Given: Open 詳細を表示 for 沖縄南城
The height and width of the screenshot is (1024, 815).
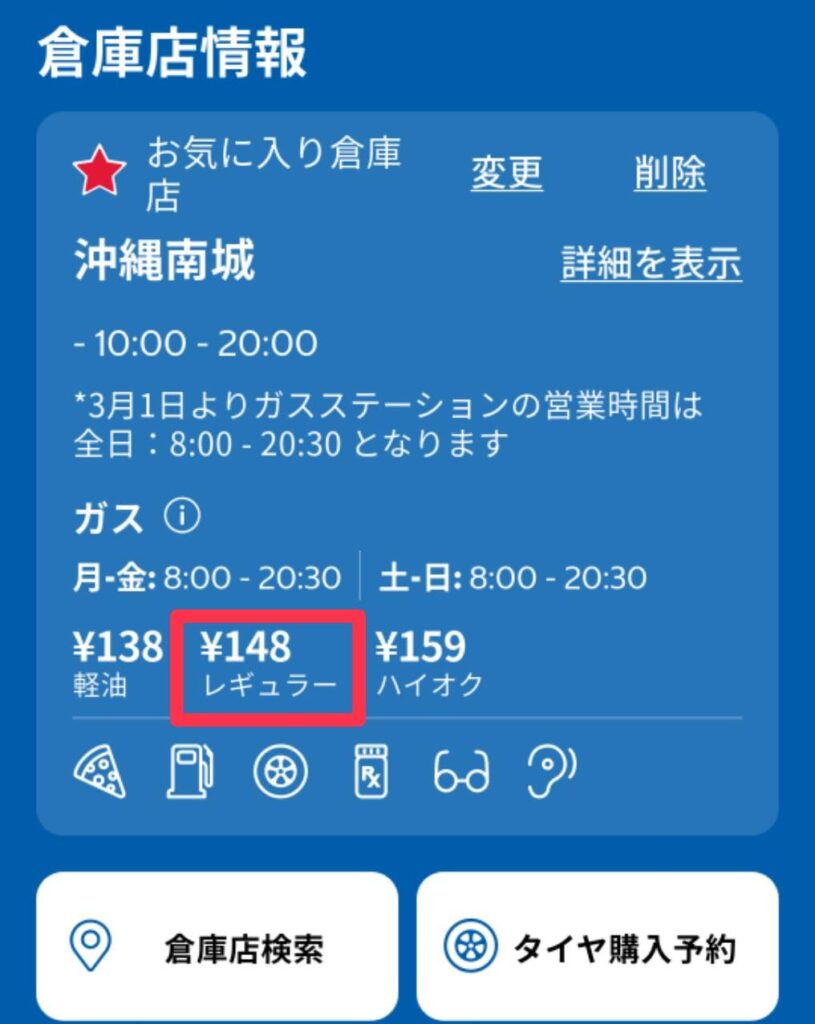Looking at the screenshot, I should [651, 263].
